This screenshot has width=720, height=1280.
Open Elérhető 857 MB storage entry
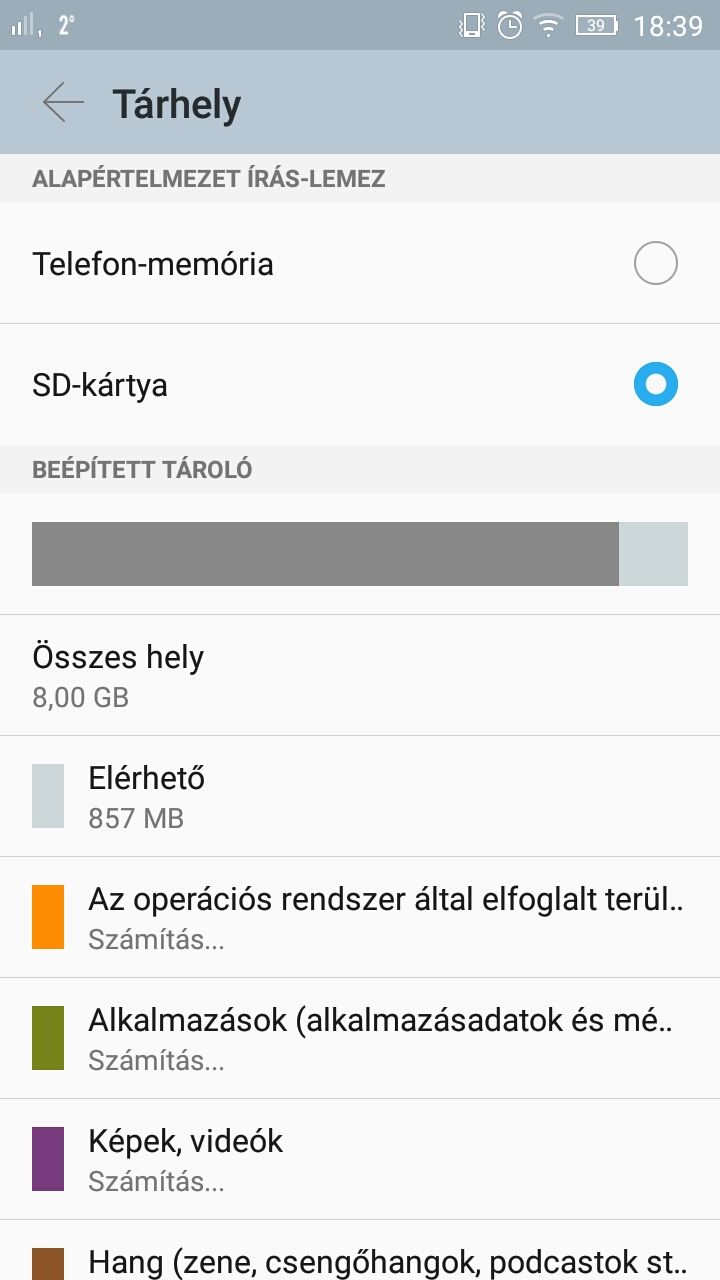tap(360, 796)
